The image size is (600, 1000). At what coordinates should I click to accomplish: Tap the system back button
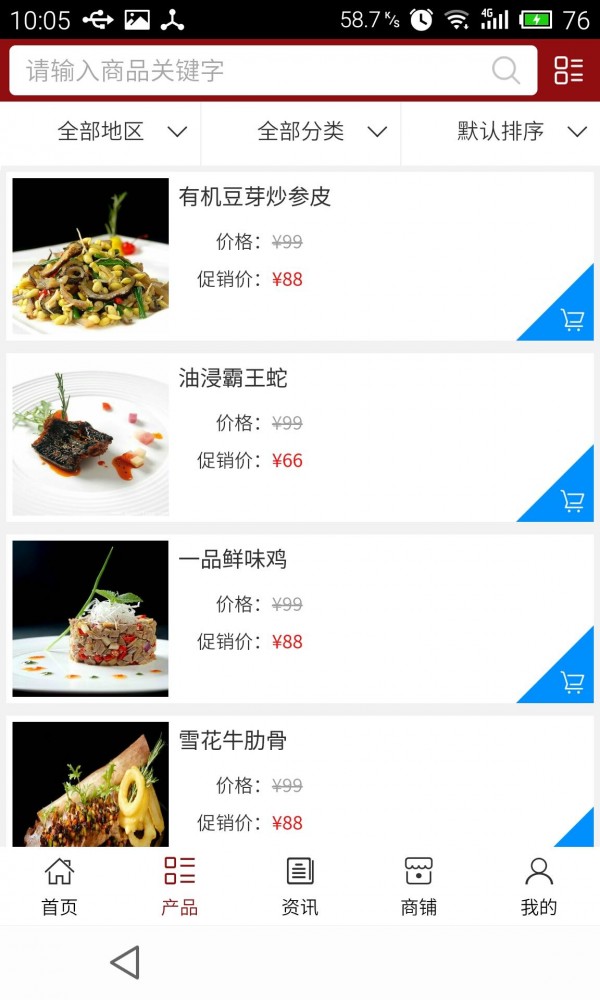[124, 962]
